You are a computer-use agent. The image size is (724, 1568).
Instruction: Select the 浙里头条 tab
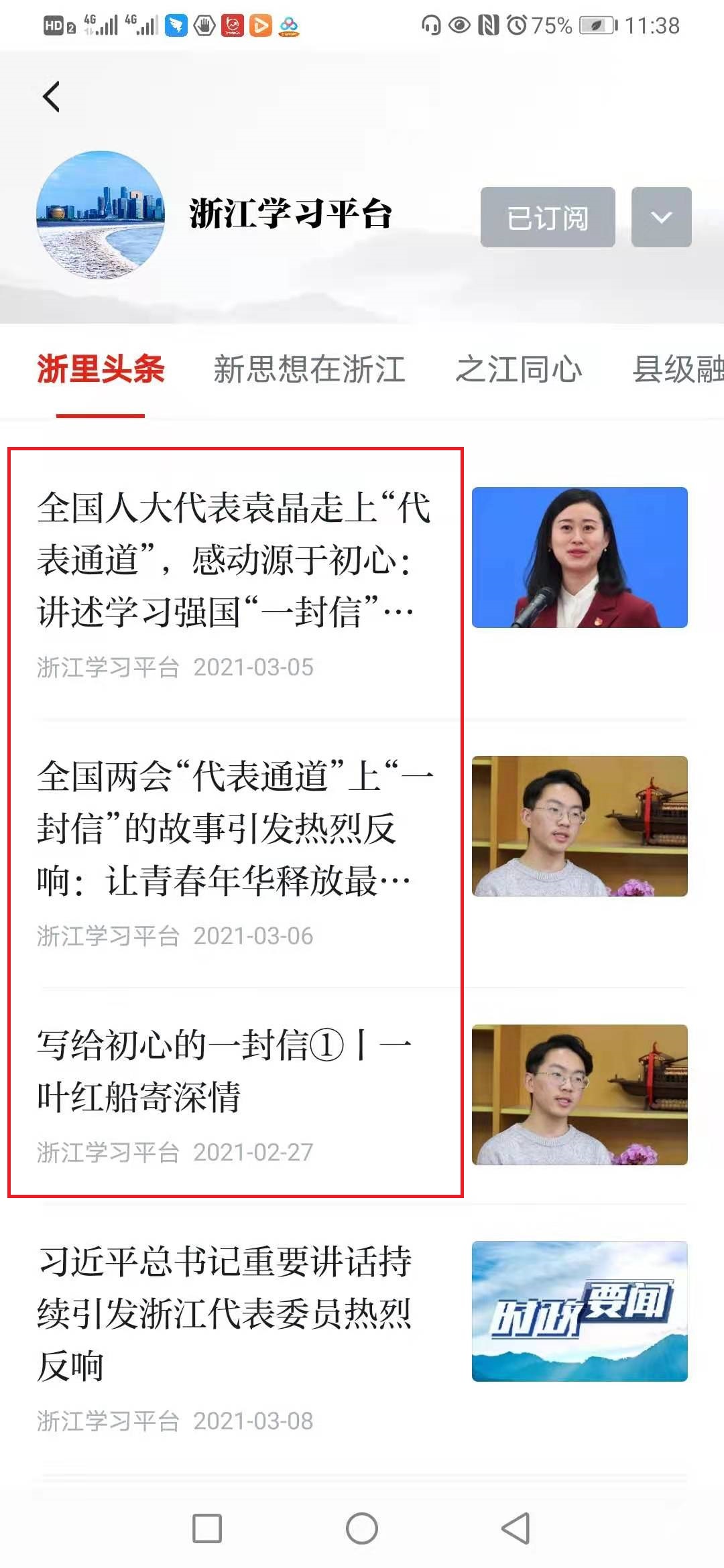point(101,369)
